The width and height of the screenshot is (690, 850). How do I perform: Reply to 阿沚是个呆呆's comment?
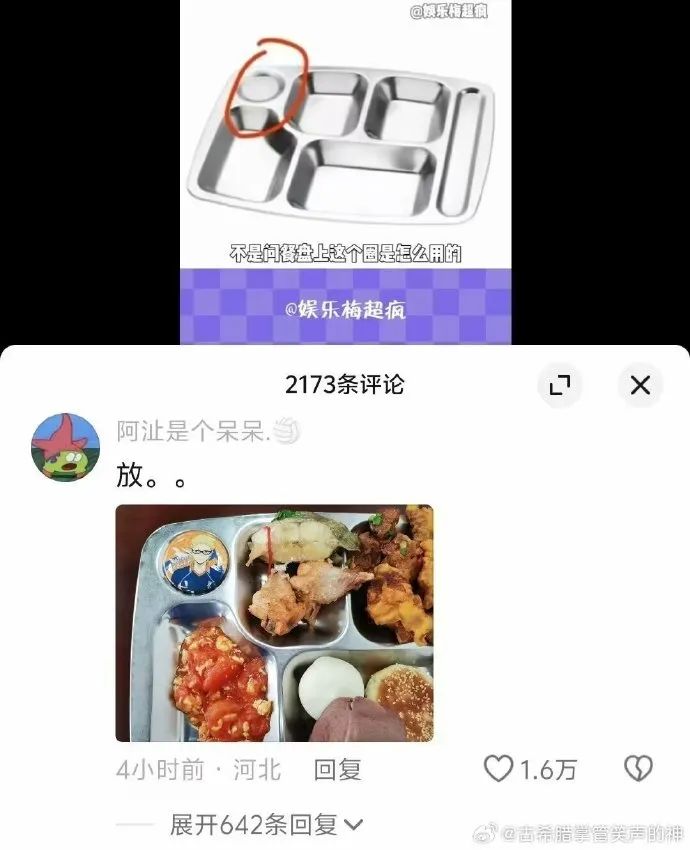337,769
